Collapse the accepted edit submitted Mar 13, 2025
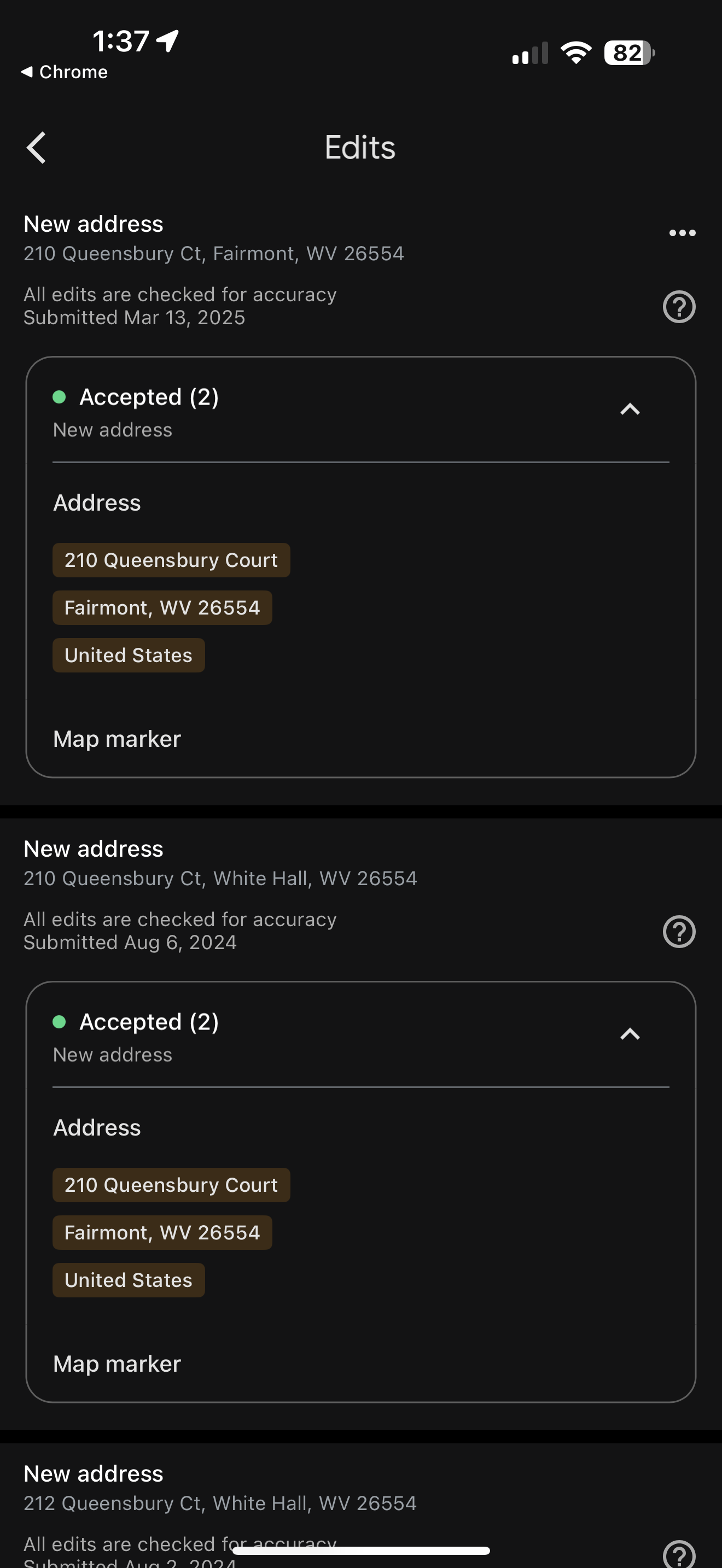This screenshot has width=722, height=1568. point(630,409)
